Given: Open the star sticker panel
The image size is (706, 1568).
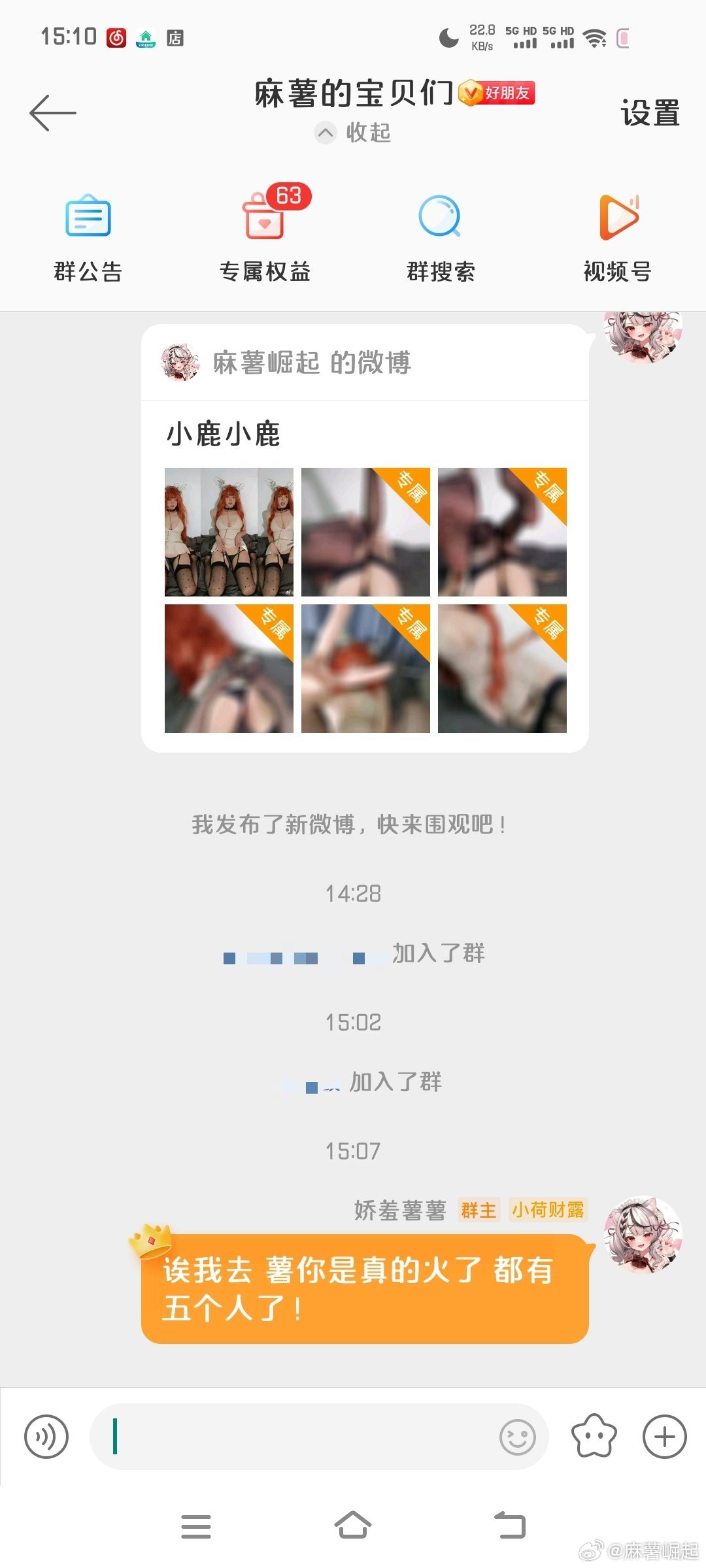Looking at the screenshot, I should [594, 1437].
